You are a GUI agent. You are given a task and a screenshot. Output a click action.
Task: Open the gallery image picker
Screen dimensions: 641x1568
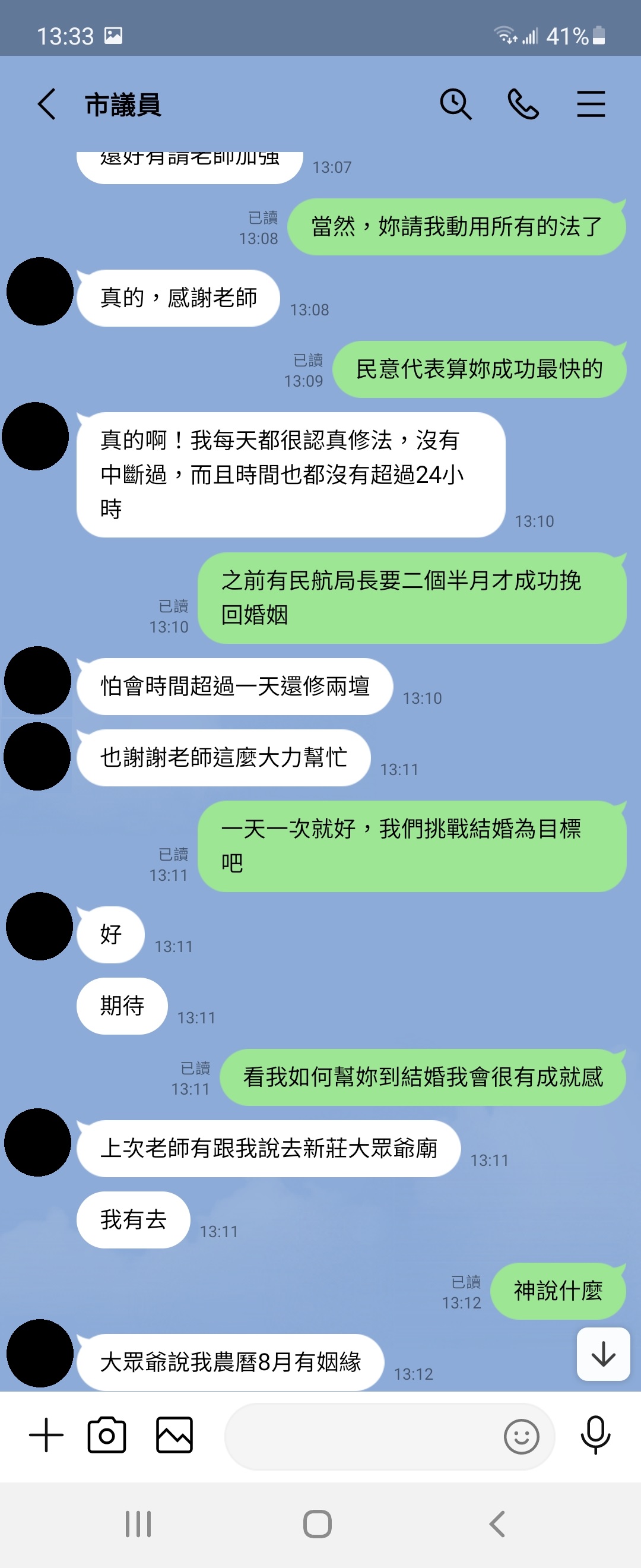pos(174,1436)
